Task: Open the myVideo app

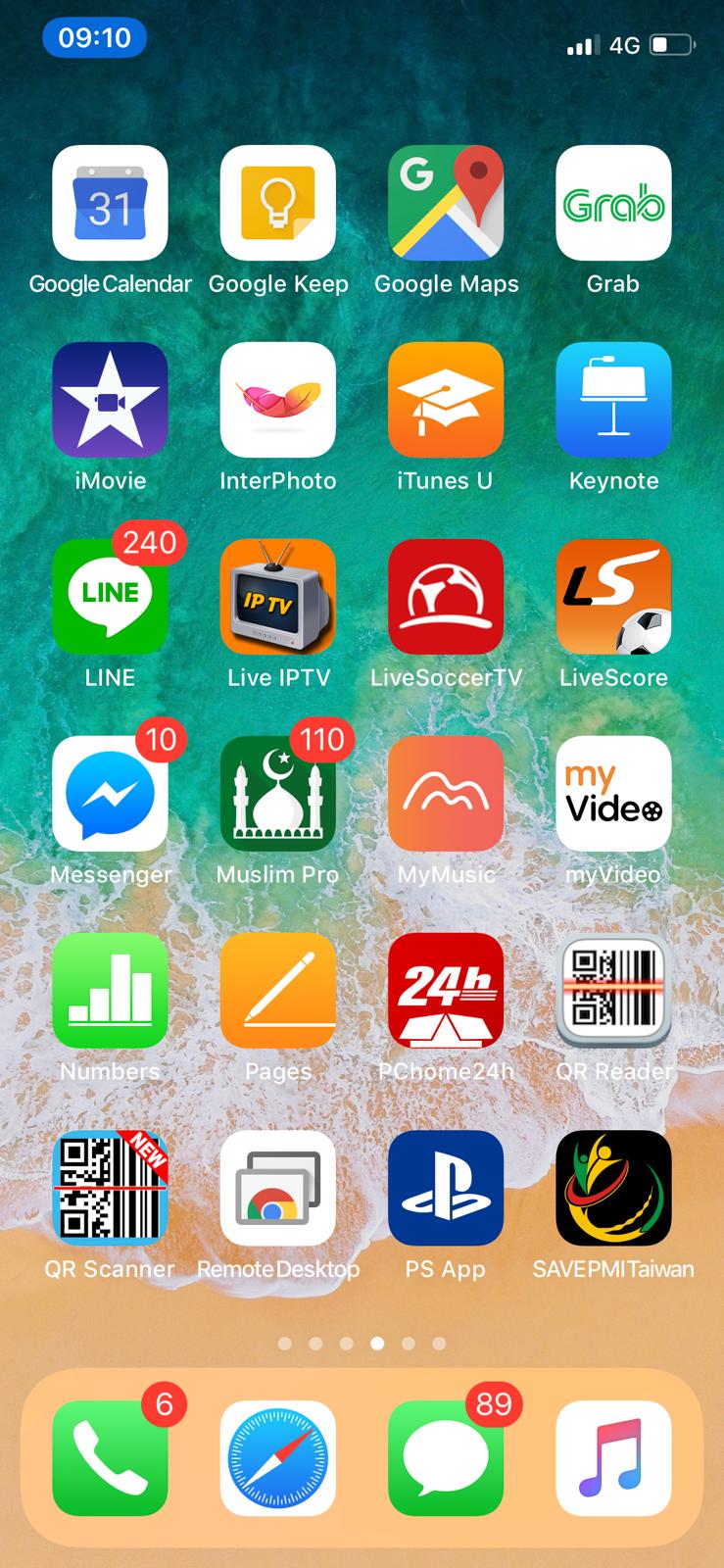Action: point(613,794)
